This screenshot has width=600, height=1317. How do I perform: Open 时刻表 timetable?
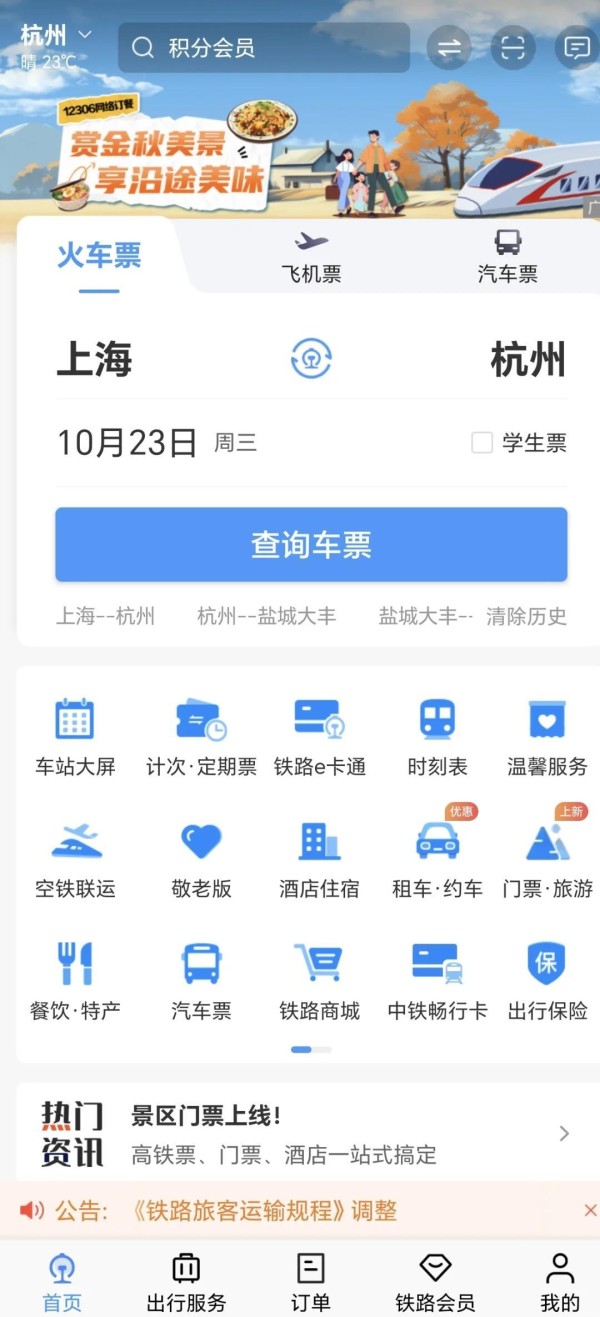coord(437,738)
